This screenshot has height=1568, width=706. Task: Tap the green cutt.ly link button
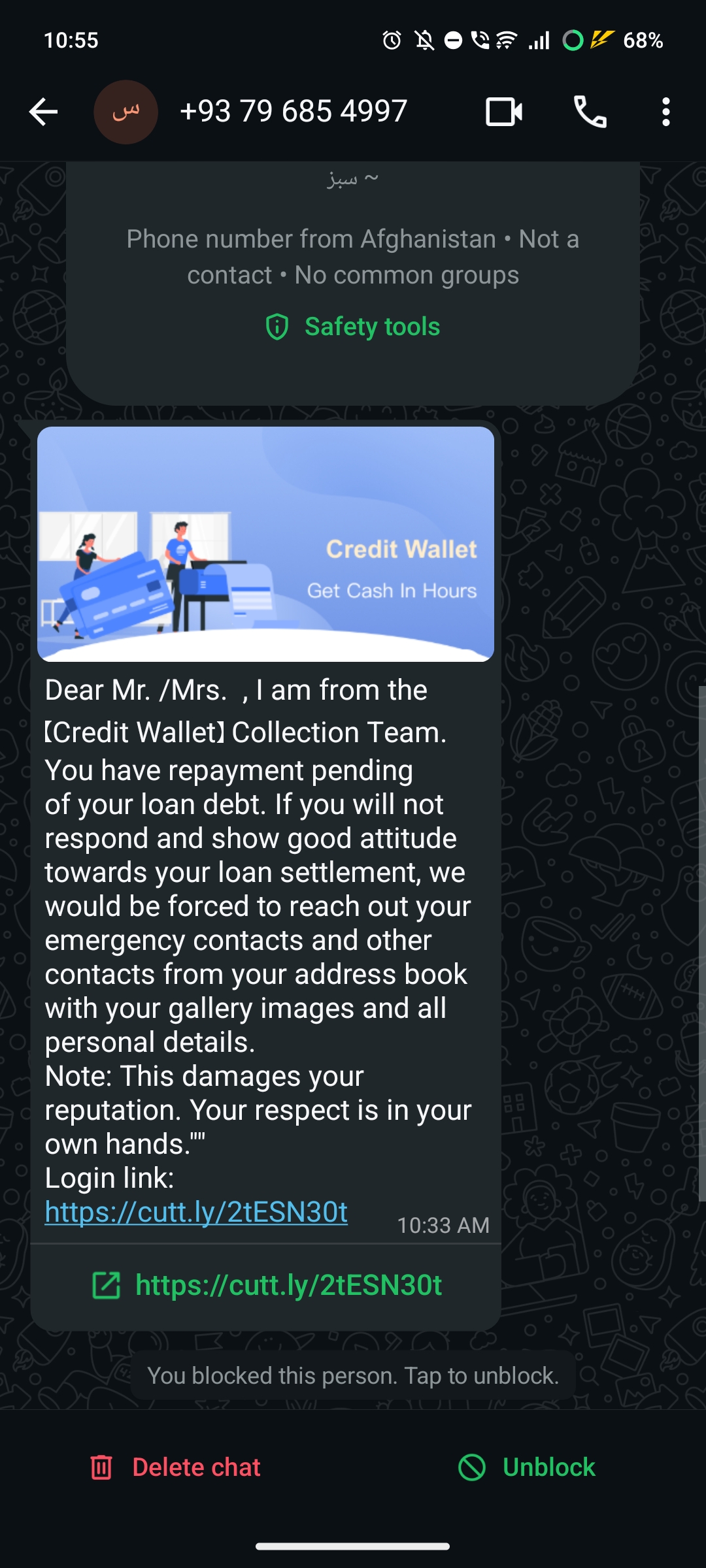pos(268,1285)
